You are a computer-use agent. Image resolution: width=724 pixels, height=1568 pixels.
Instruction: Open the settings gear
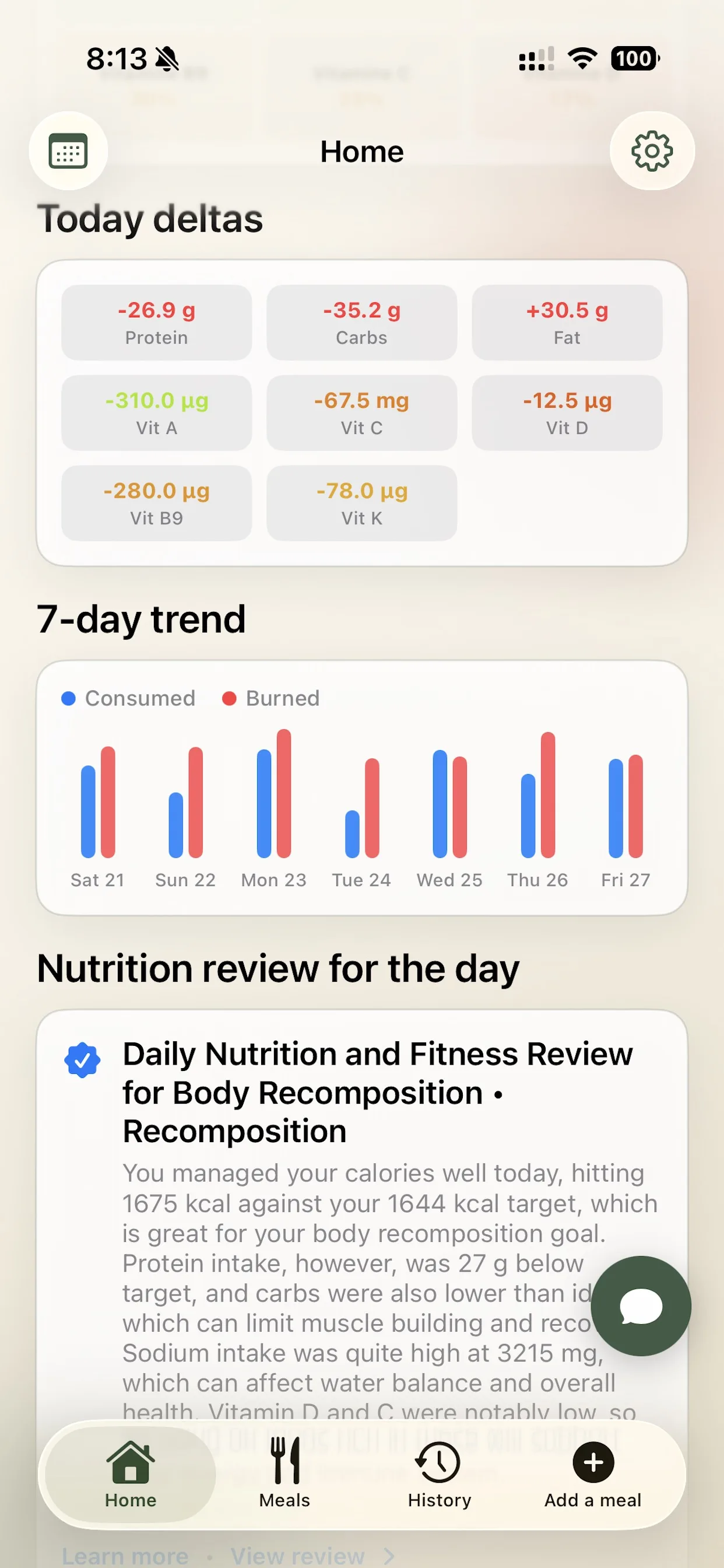[652, 152]
